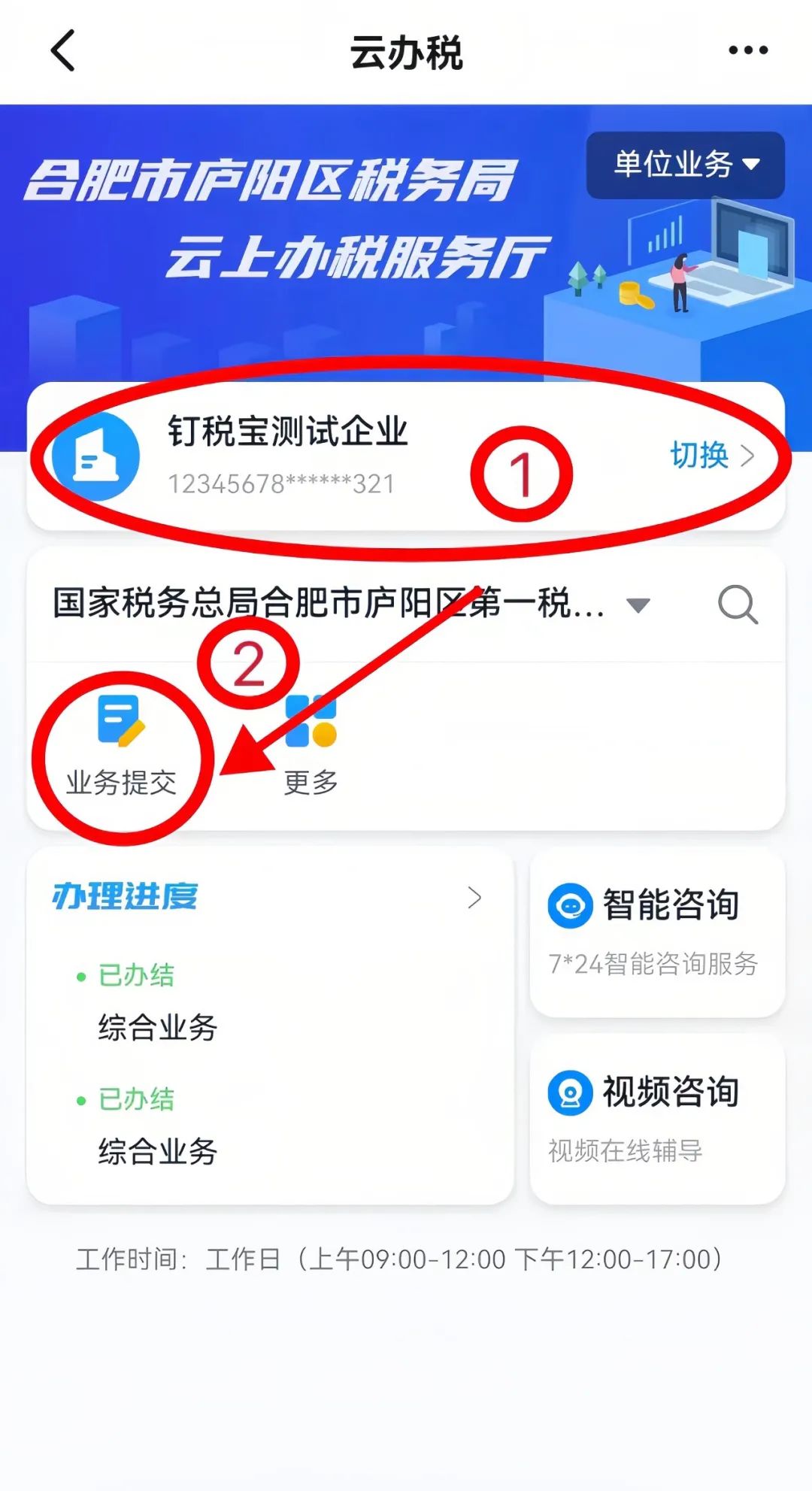Open the three-dot overflow menu
The image size is (812, 1491).
747,51
